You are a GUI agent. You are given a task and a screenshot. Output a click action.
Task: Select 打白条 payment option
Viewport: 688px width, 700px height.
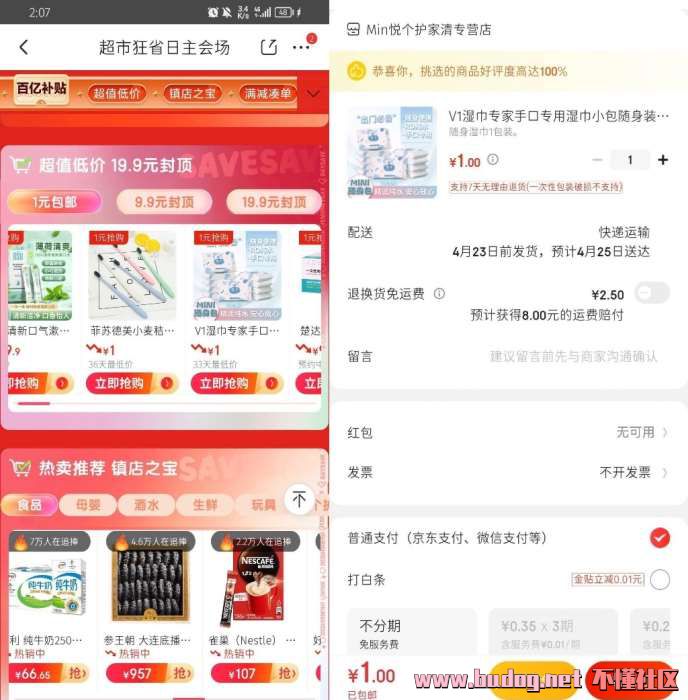click(659, 579)
